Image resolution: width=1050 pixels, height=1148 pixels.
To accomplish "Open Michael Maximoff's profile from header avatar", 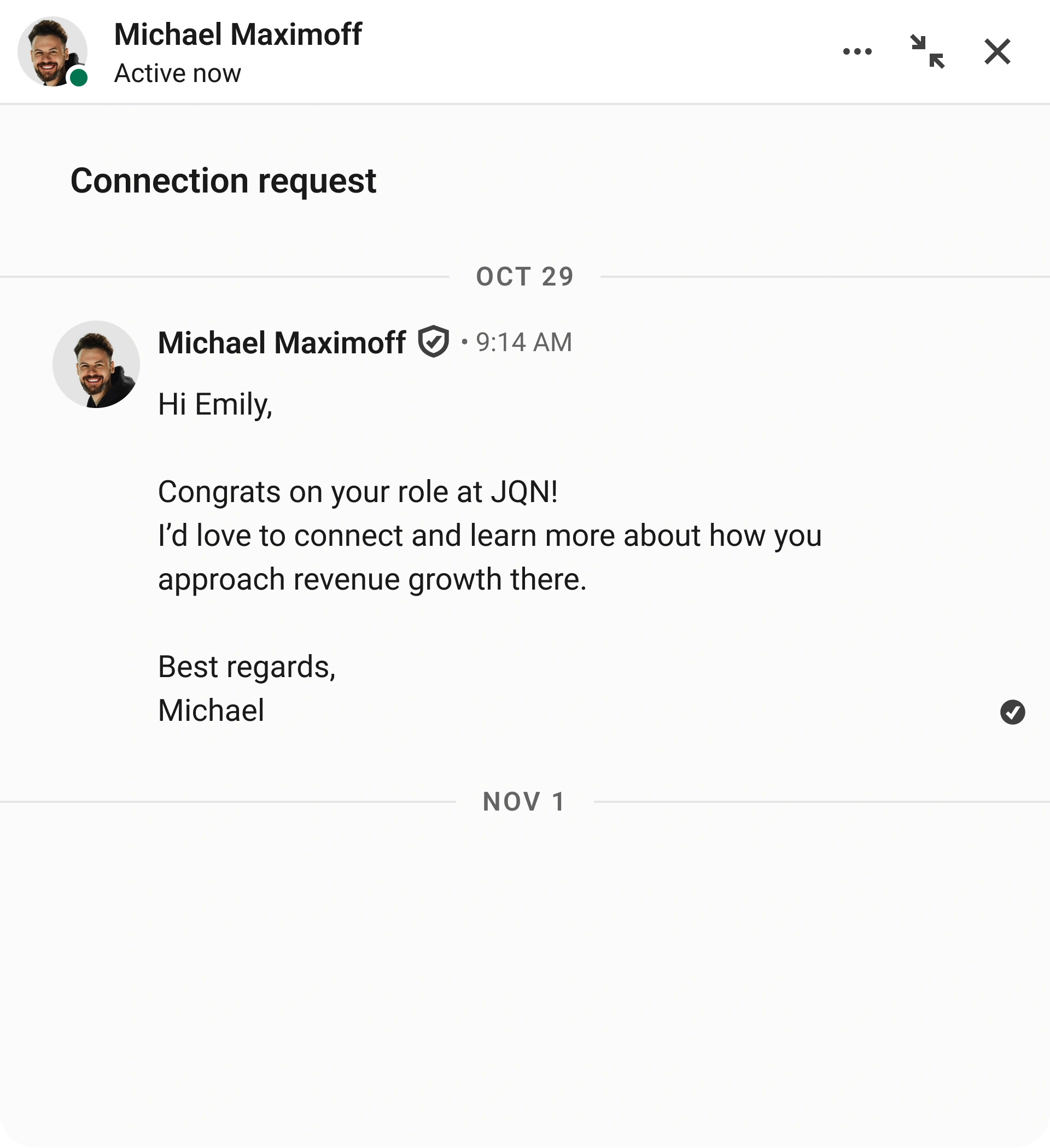I will 52,52.
